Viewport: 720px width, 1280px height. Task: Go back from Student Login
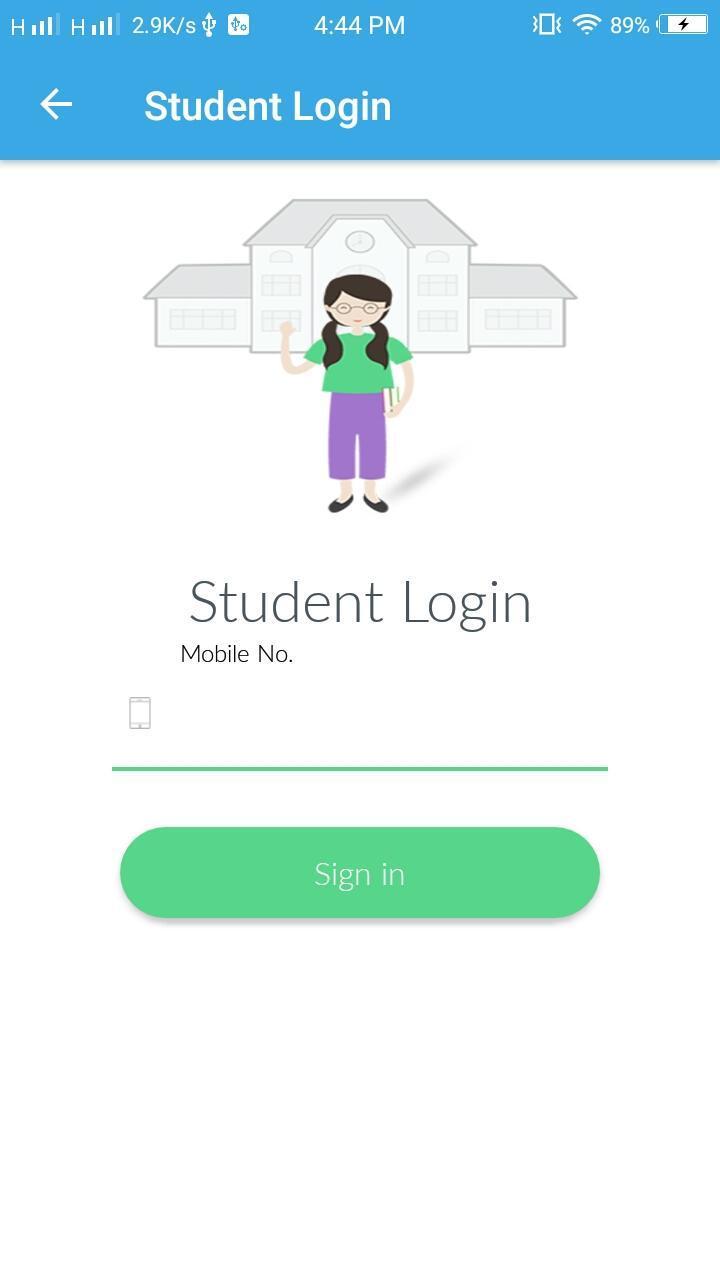pyautogui.click(x=56, y=104)
